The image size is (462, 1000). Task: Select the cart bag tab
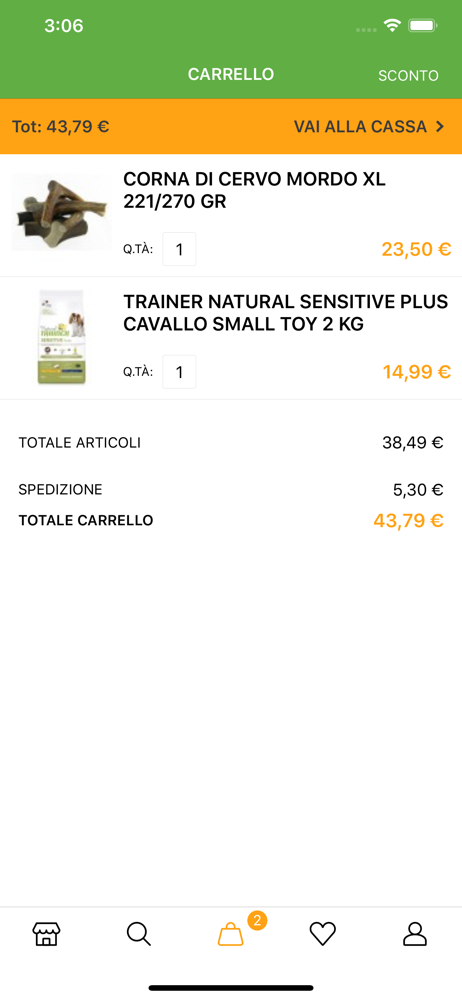231,934
